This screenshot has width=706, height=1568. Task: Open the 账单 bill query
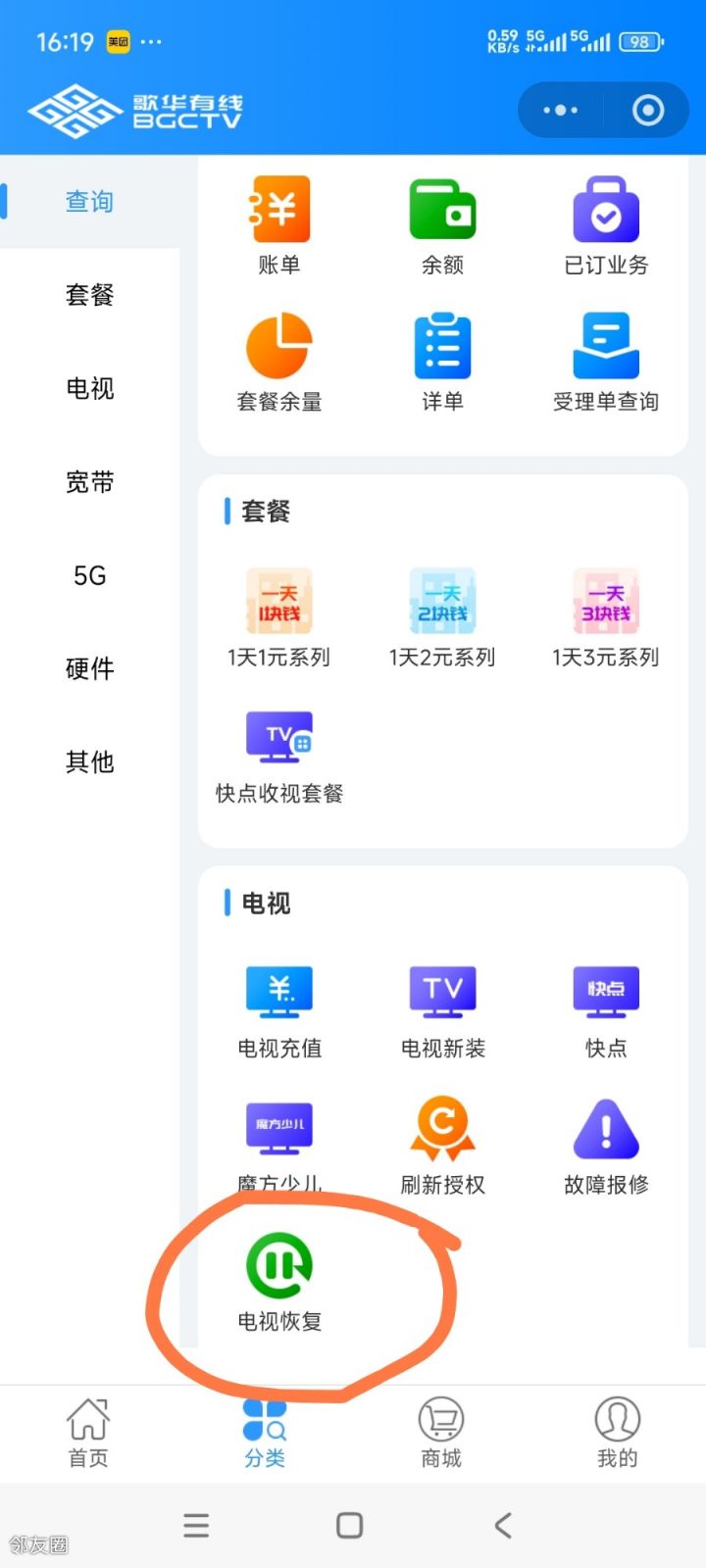pos(279,225)
